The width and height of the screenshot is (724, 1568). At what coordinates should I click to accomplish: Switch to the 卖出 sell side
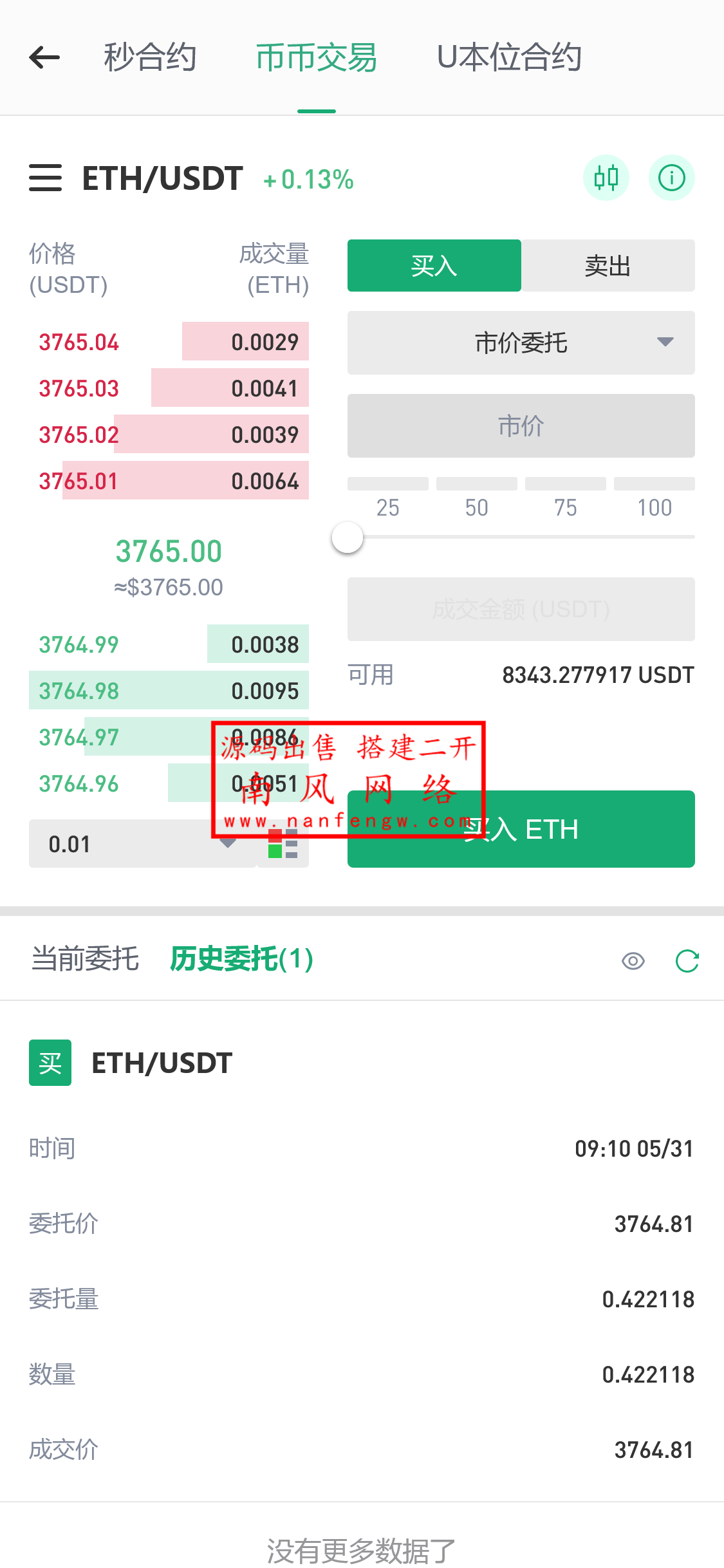(608, 265)
